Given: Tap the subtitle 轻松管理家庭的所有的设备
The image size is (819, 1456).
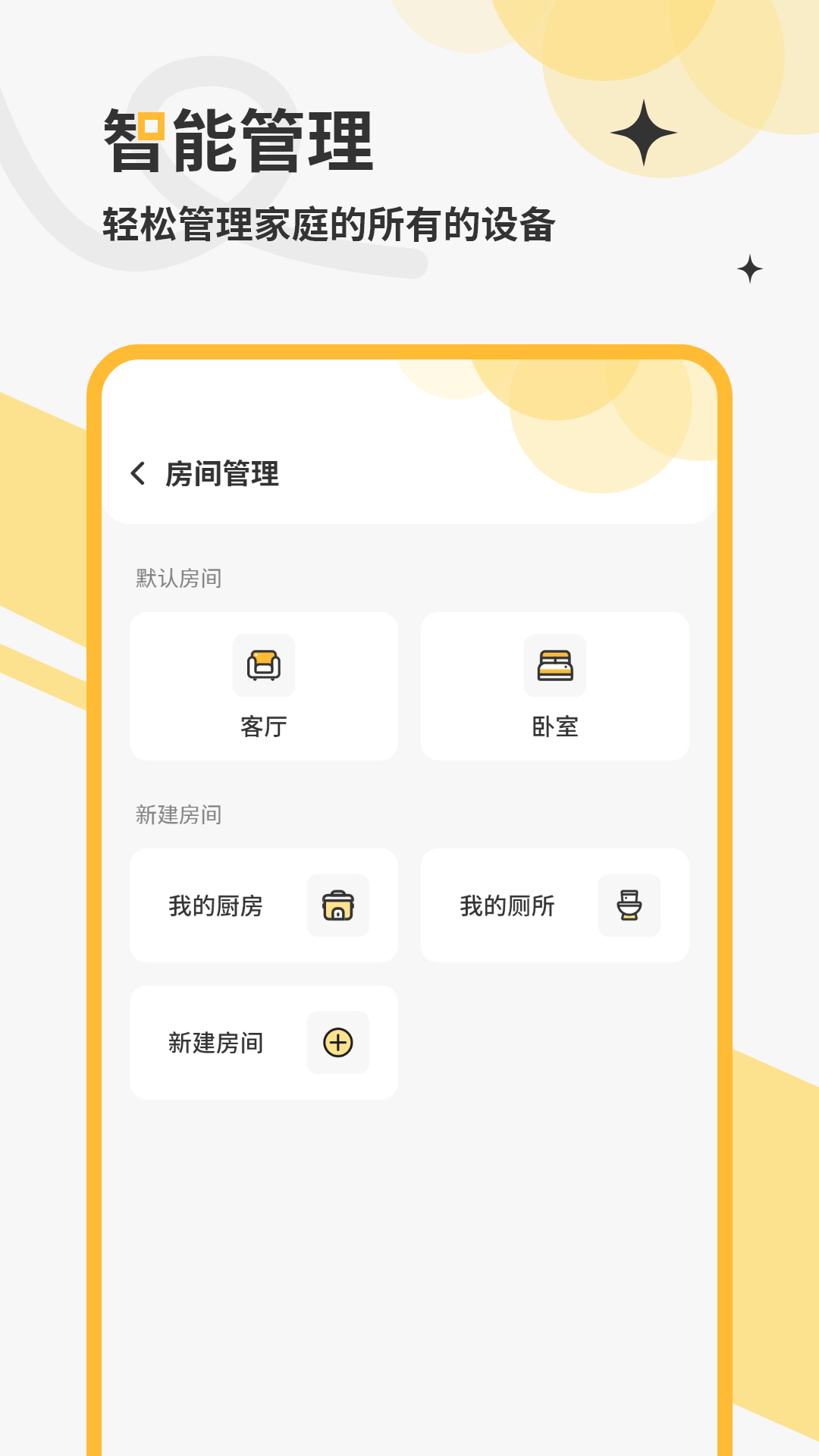Looking at the screenshot, I should (x=330, y=221).
